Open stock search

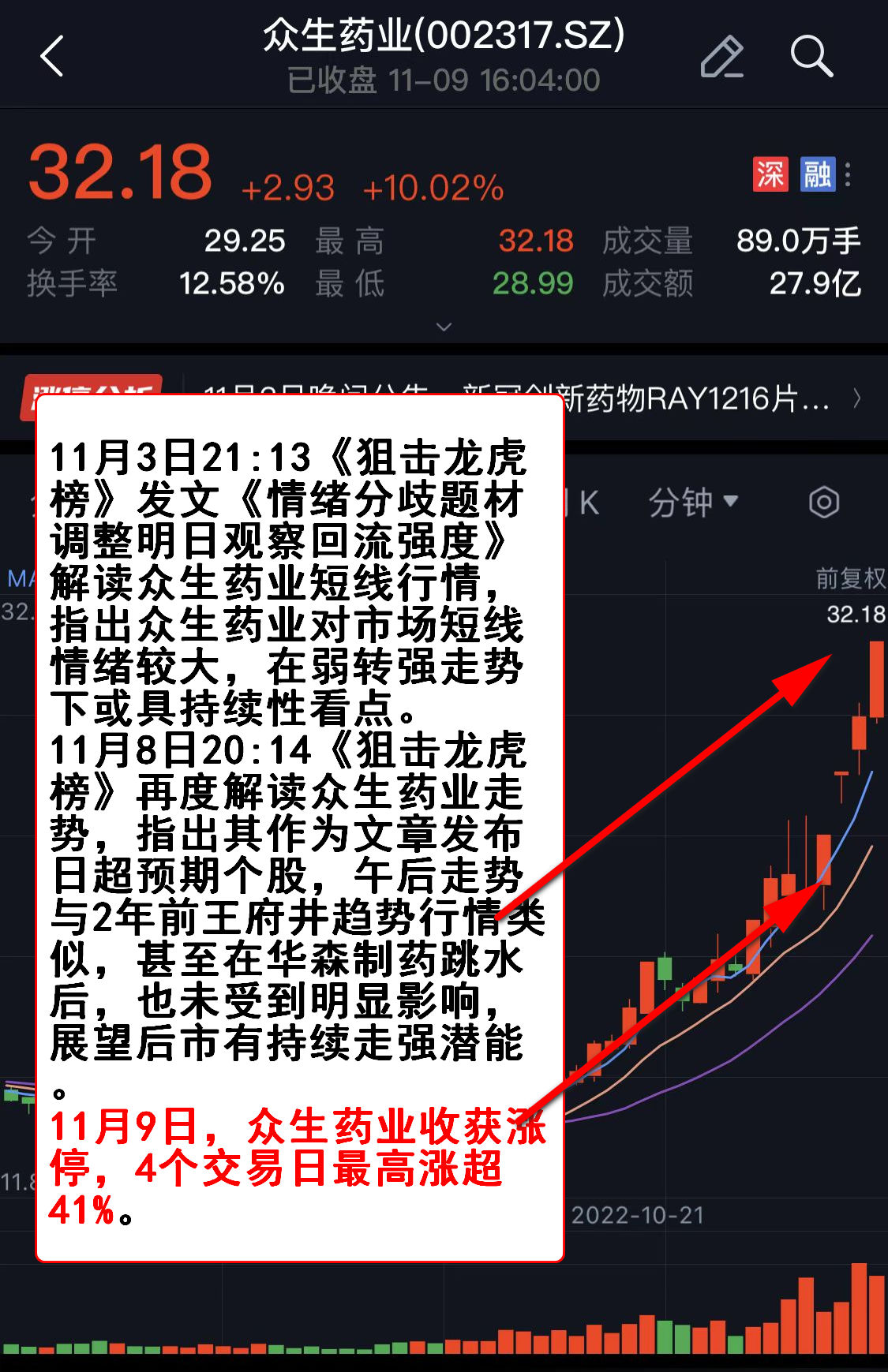[x=811, y=57]
